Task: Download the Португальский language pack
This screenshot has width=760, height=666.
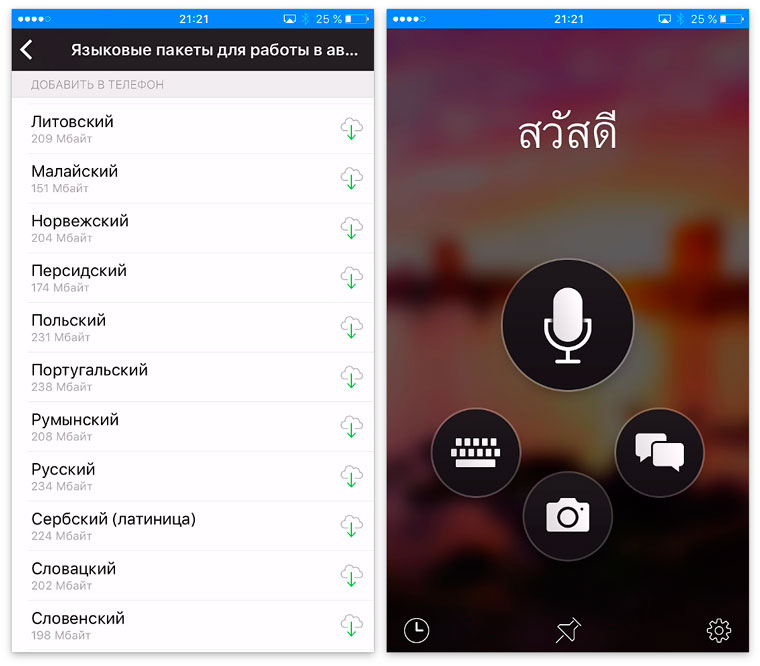Action: (351, 378)
